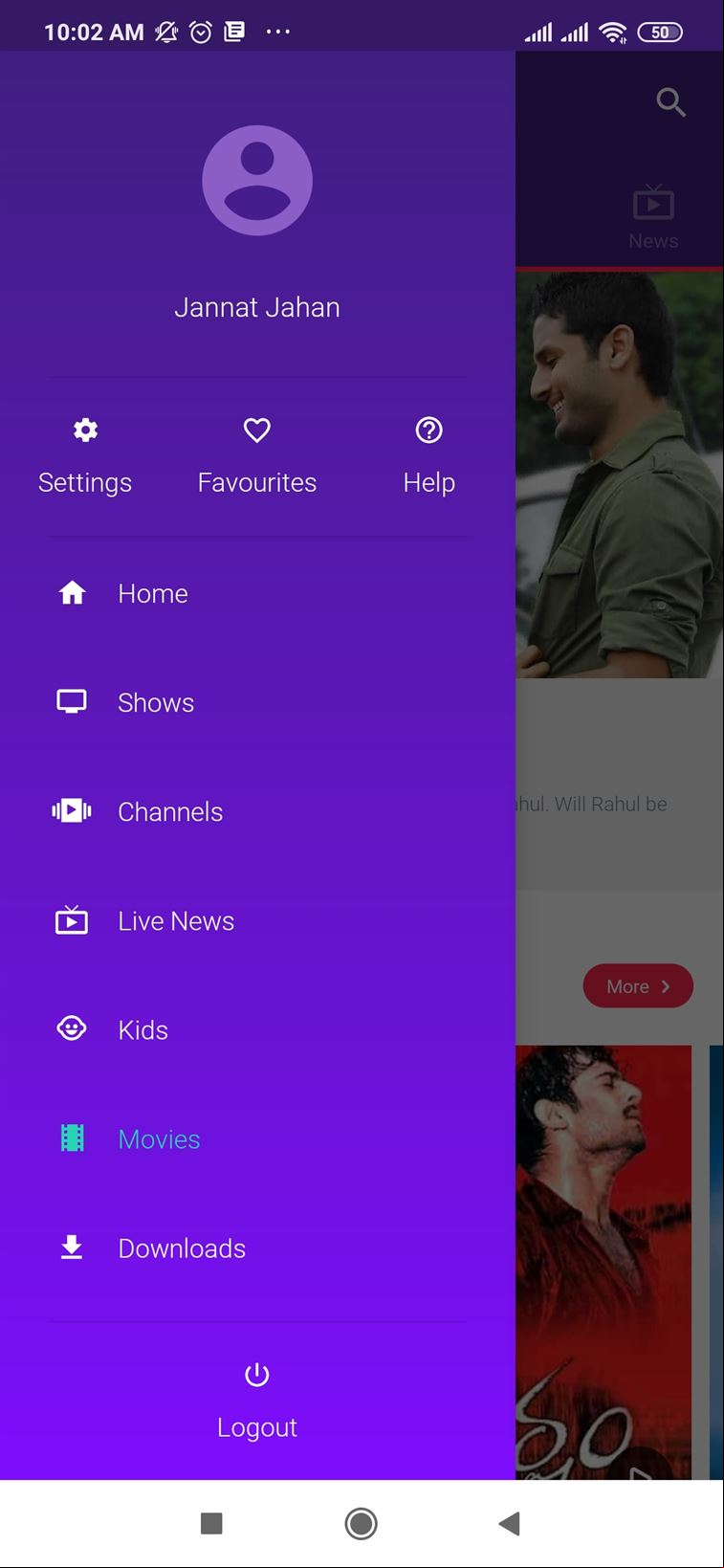The height and width of the screenshot is (1568, 724).
Task: Browse Channels
Action: pos(257,811)
